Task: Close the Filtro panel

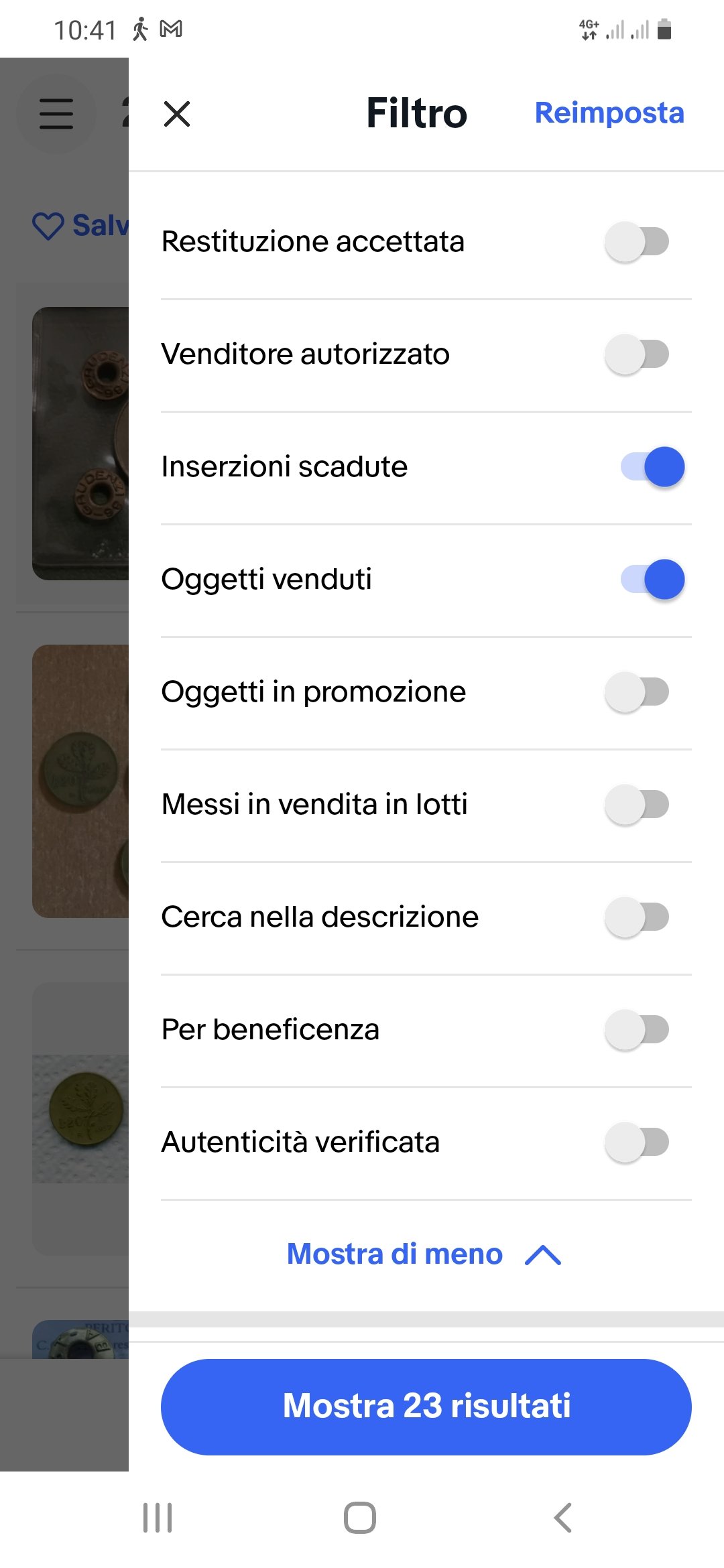Action: pyautogui.click(x=177, y=113)
